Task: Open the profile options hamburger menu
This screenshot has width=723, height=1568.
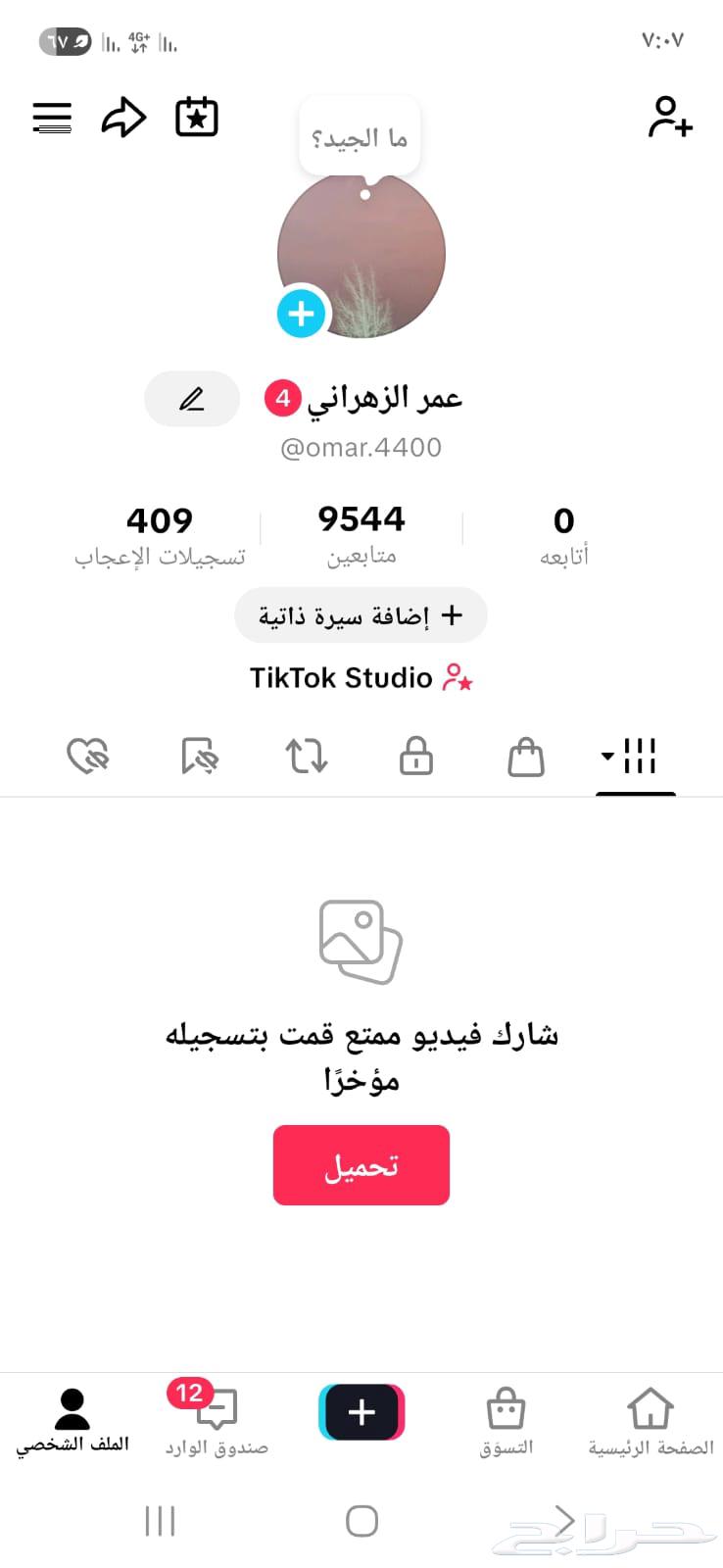Action: click(52, 117)
